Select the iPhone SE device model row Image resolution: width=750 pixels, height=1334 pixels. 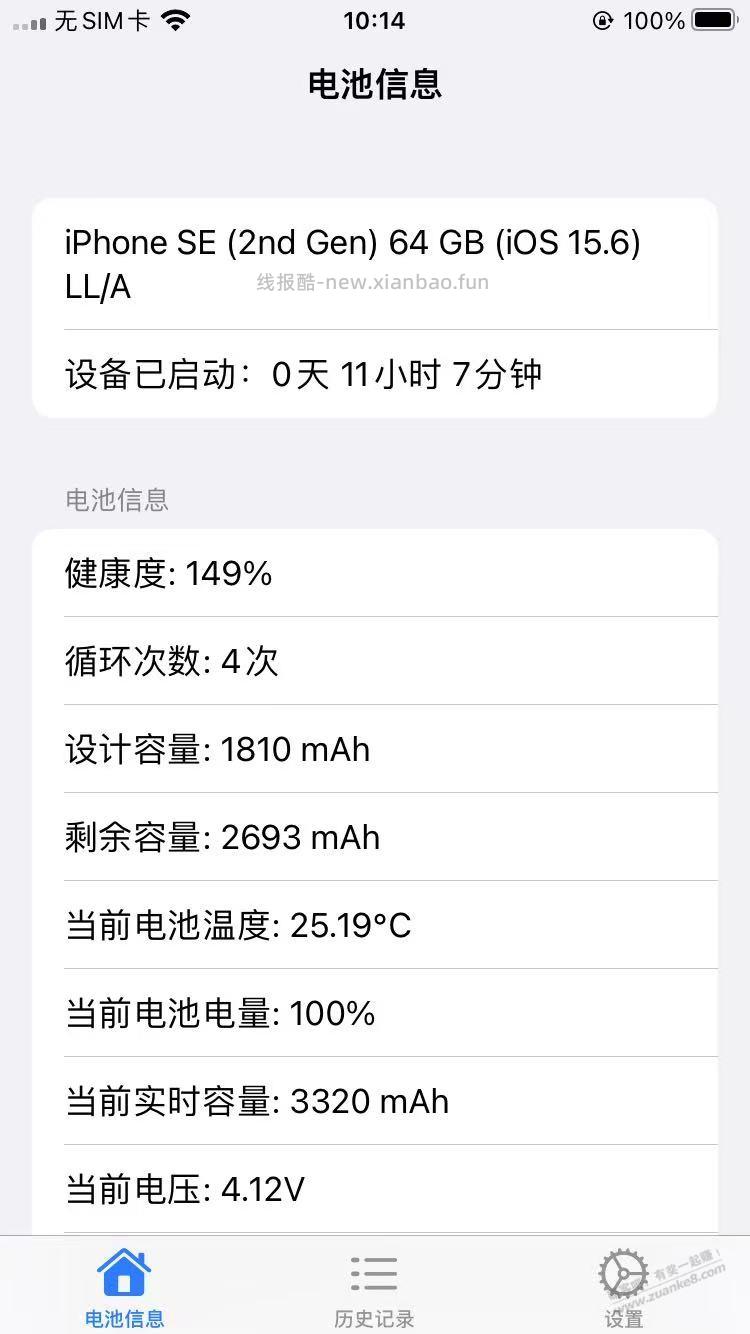[352, 262]
